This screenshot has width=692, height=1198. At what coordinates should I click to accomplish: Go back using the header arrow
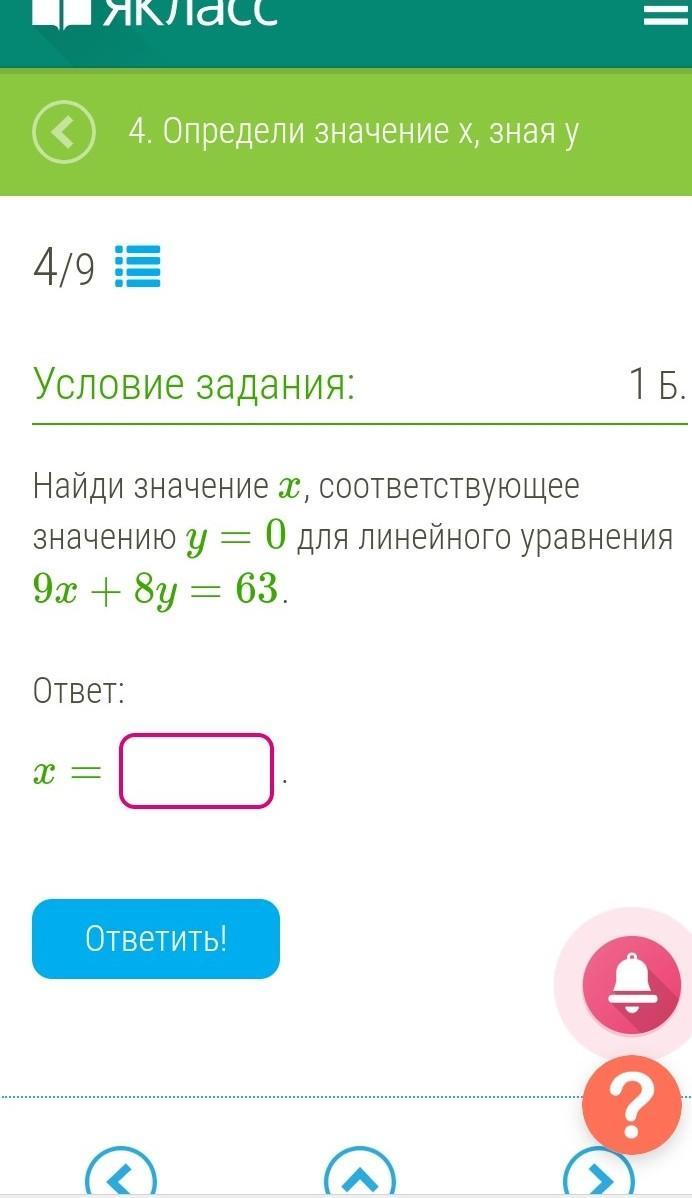tap(64, 132)
